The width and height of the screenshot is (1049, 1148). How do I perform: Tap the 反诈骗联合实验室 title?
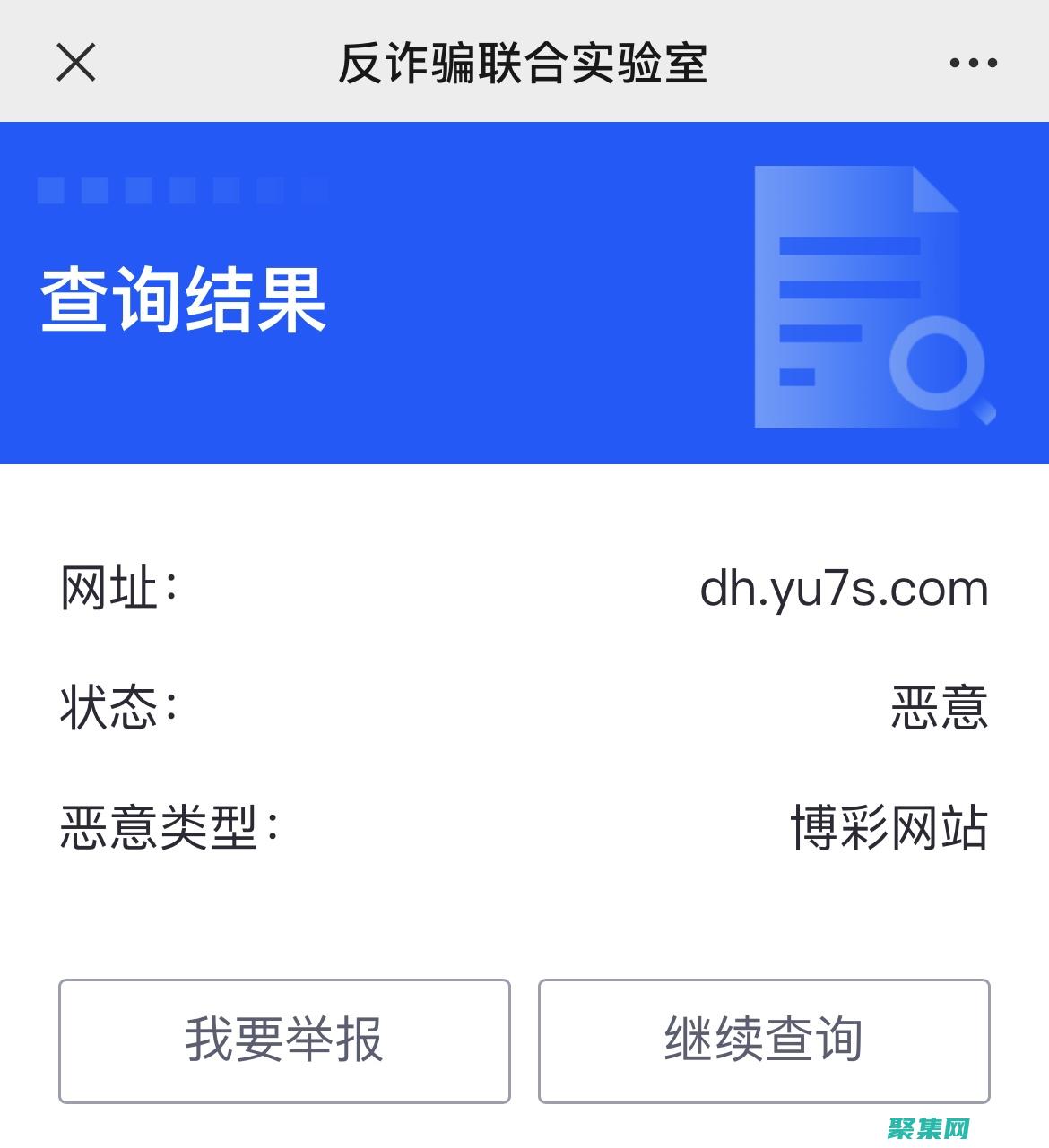(524, 63)
